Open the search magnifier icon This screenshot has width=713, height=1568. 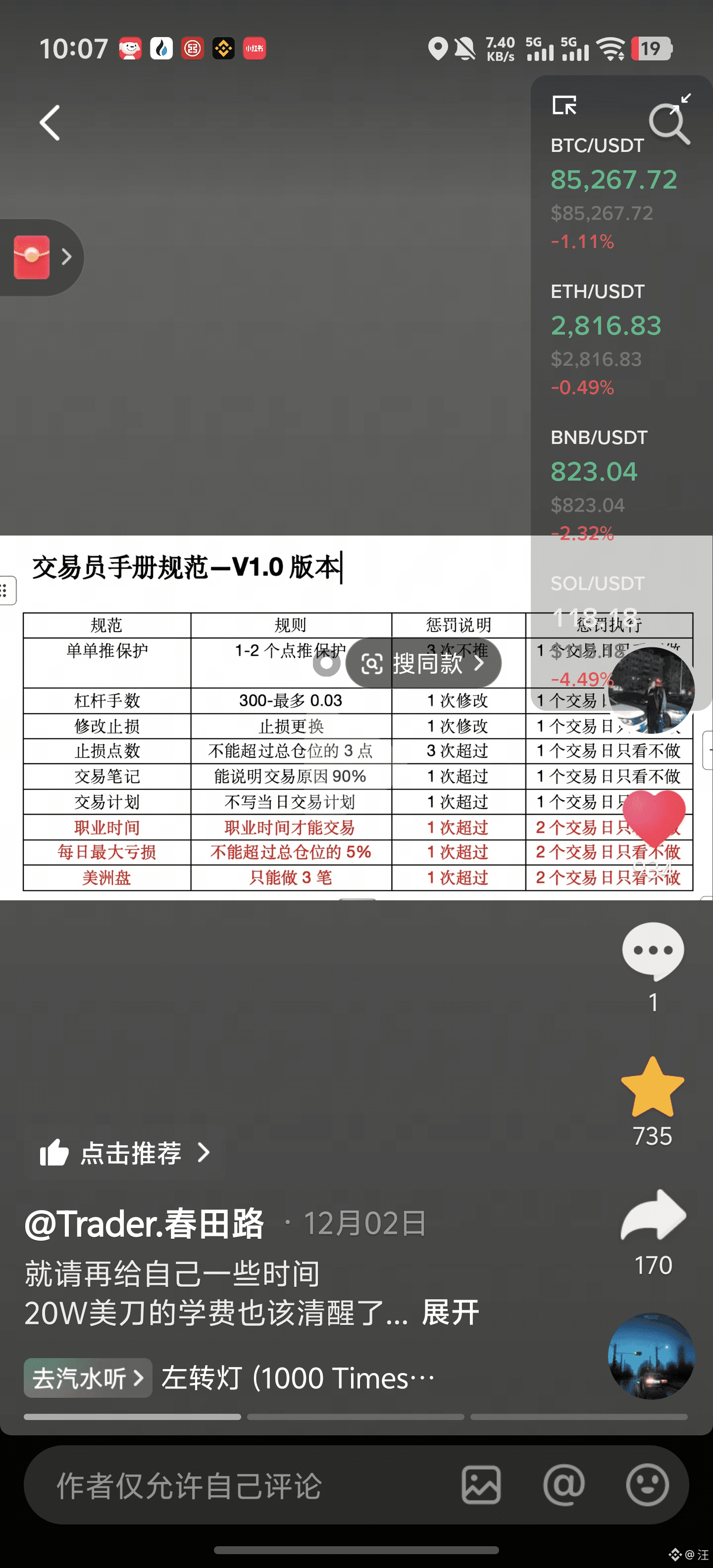pyautogui.click(x=668, y=125)
